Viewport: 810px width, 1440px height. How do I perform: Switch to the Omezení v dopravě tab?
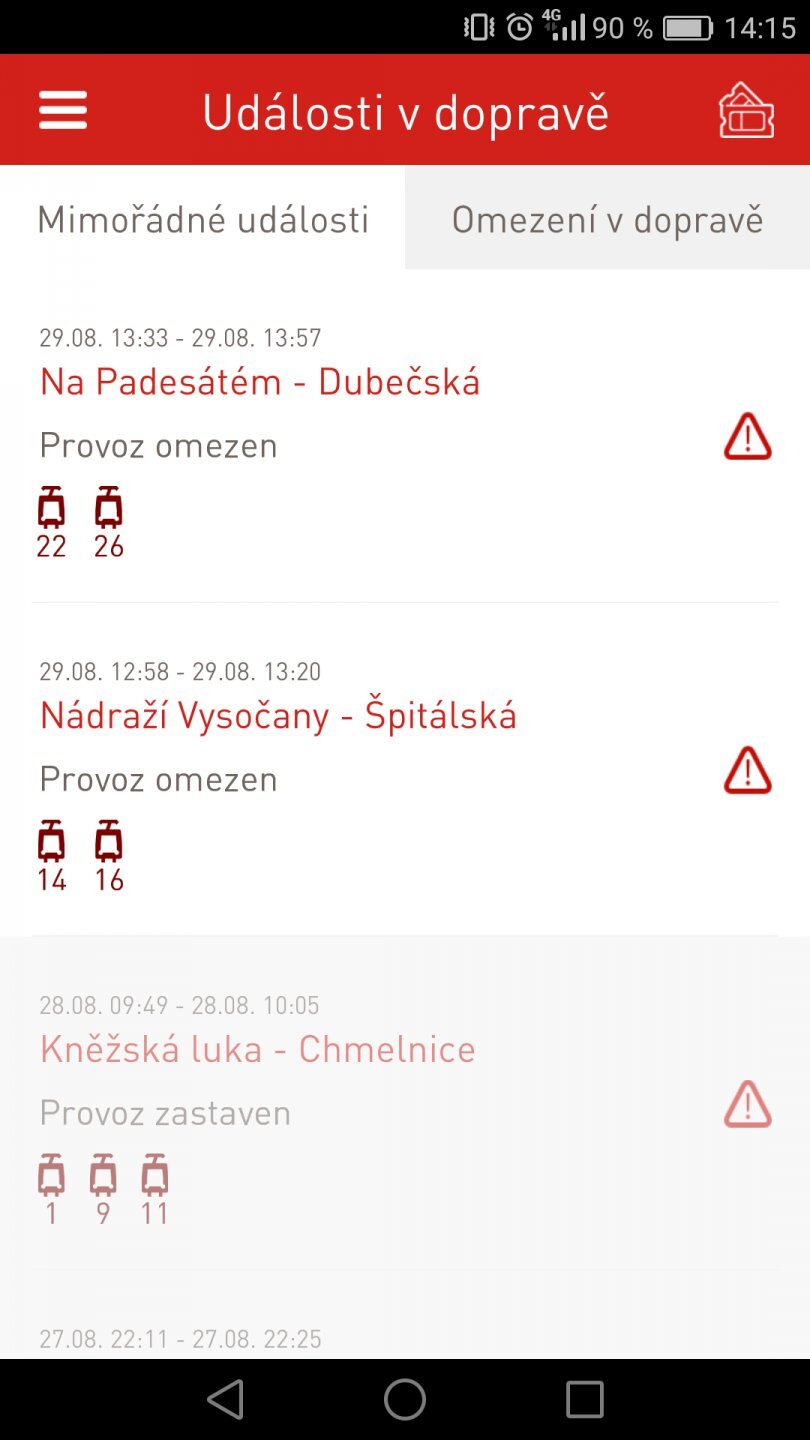(607, 219)
